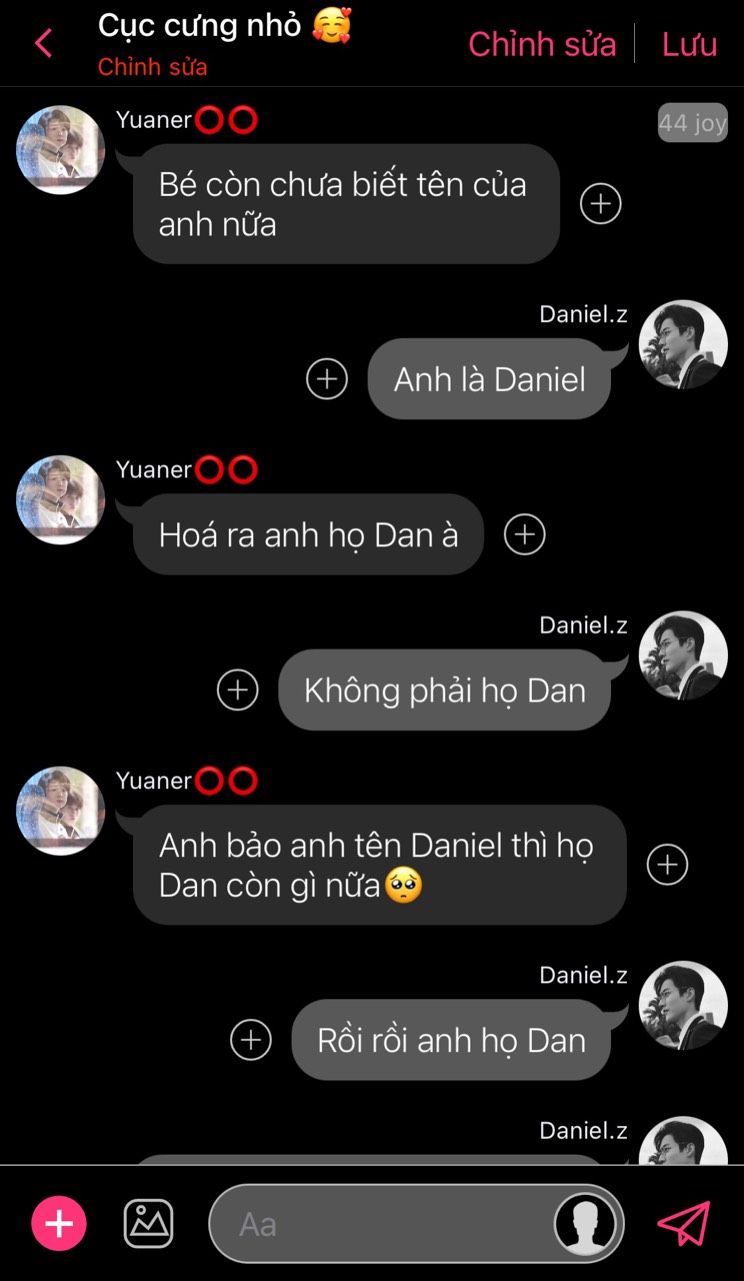Tap plus beside "Anh là Daniel" message
This screenshot has width=744, height=1281.
tap(327, 380)
